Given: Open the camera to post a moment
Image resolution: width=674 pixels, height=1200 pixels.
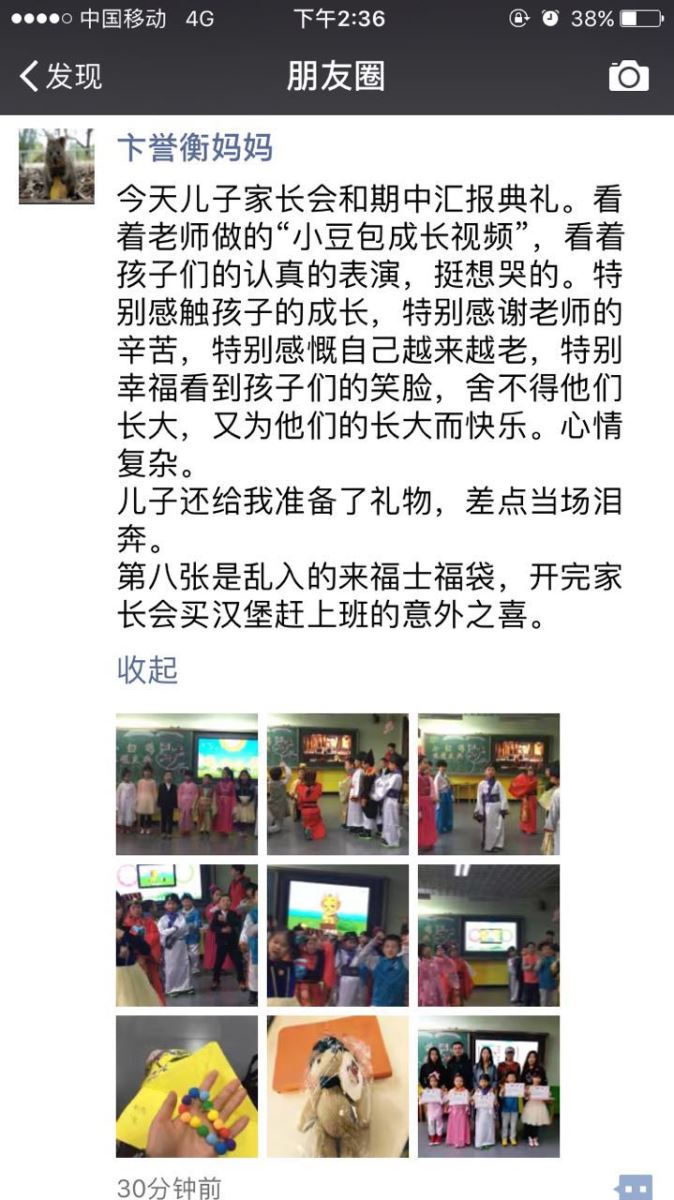Looking at the screenshot, I should point(629,76).
